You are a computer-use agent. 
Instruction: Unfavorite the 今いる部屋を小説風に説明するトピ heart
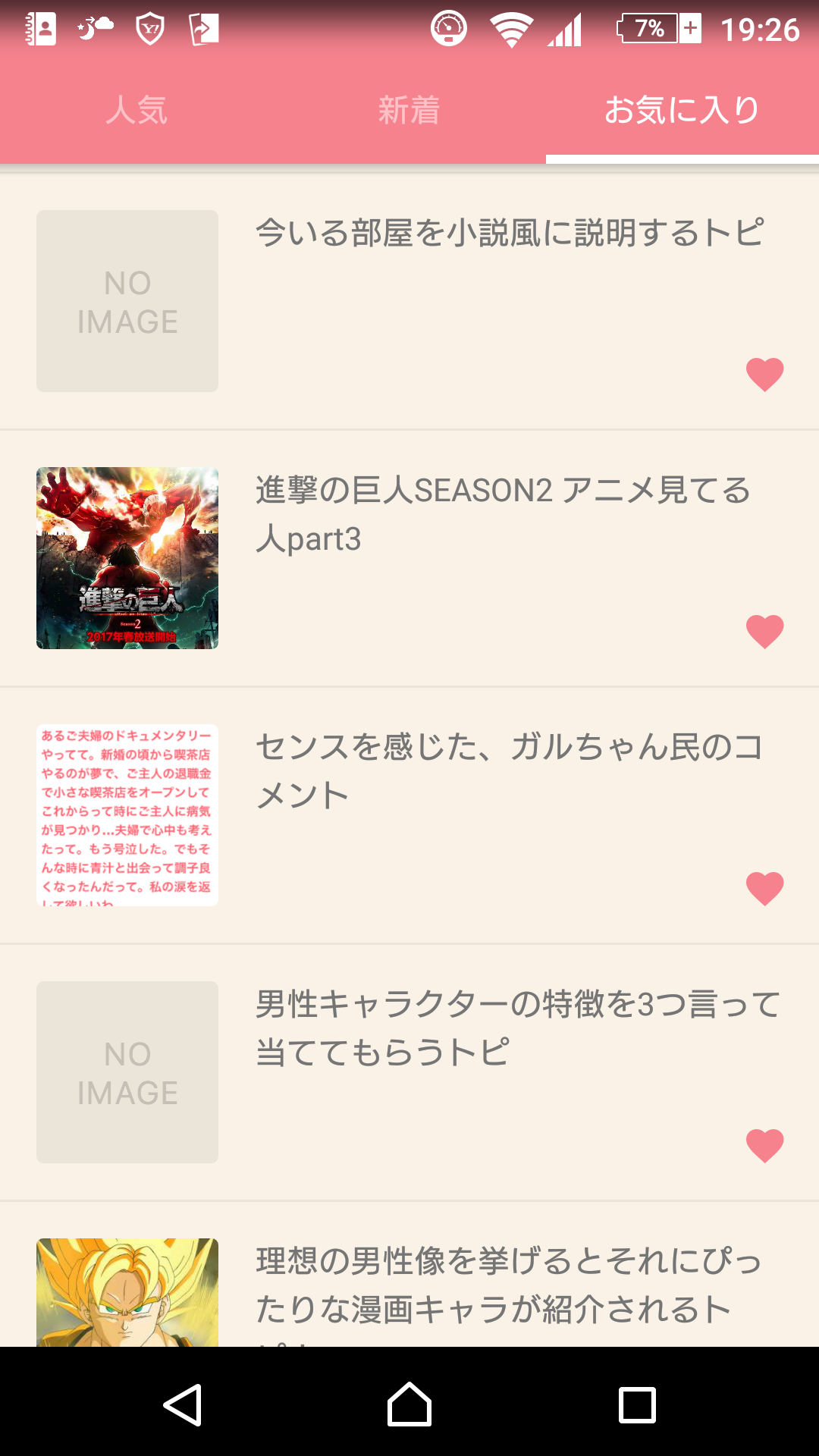764,375
